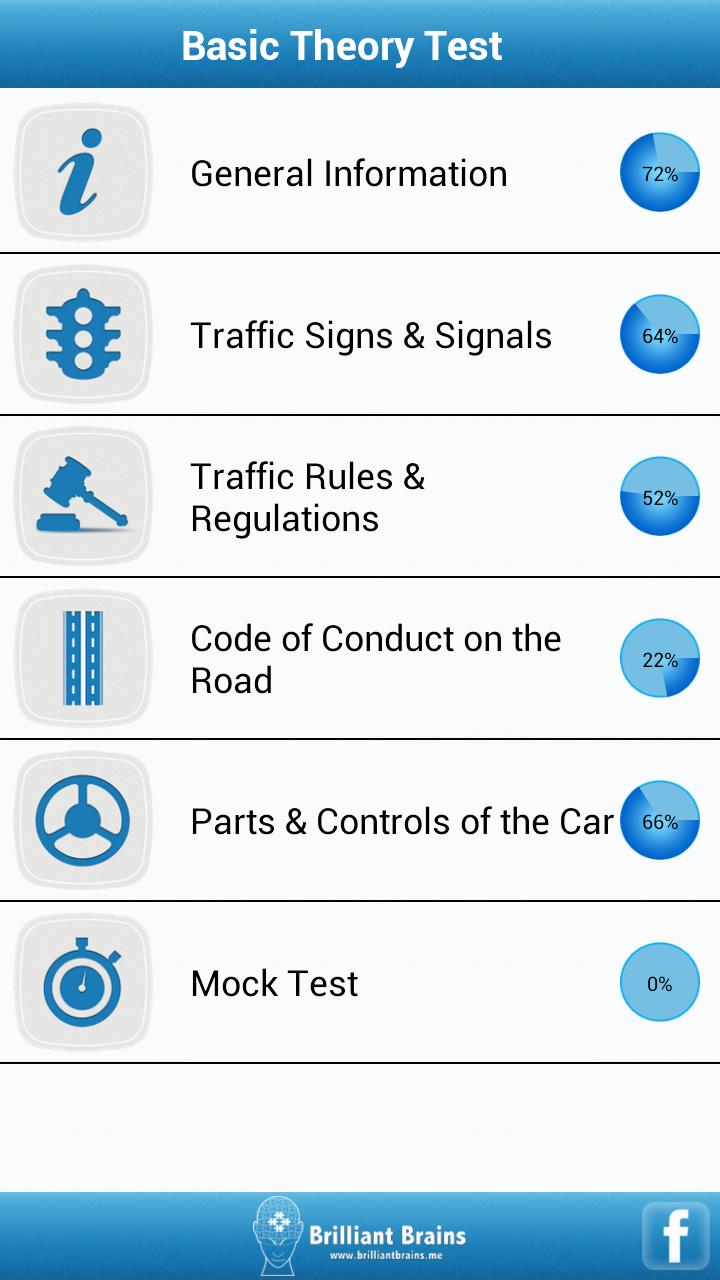
Task: Open Parts & Controls of the Car
Action: tap(402, 820)
